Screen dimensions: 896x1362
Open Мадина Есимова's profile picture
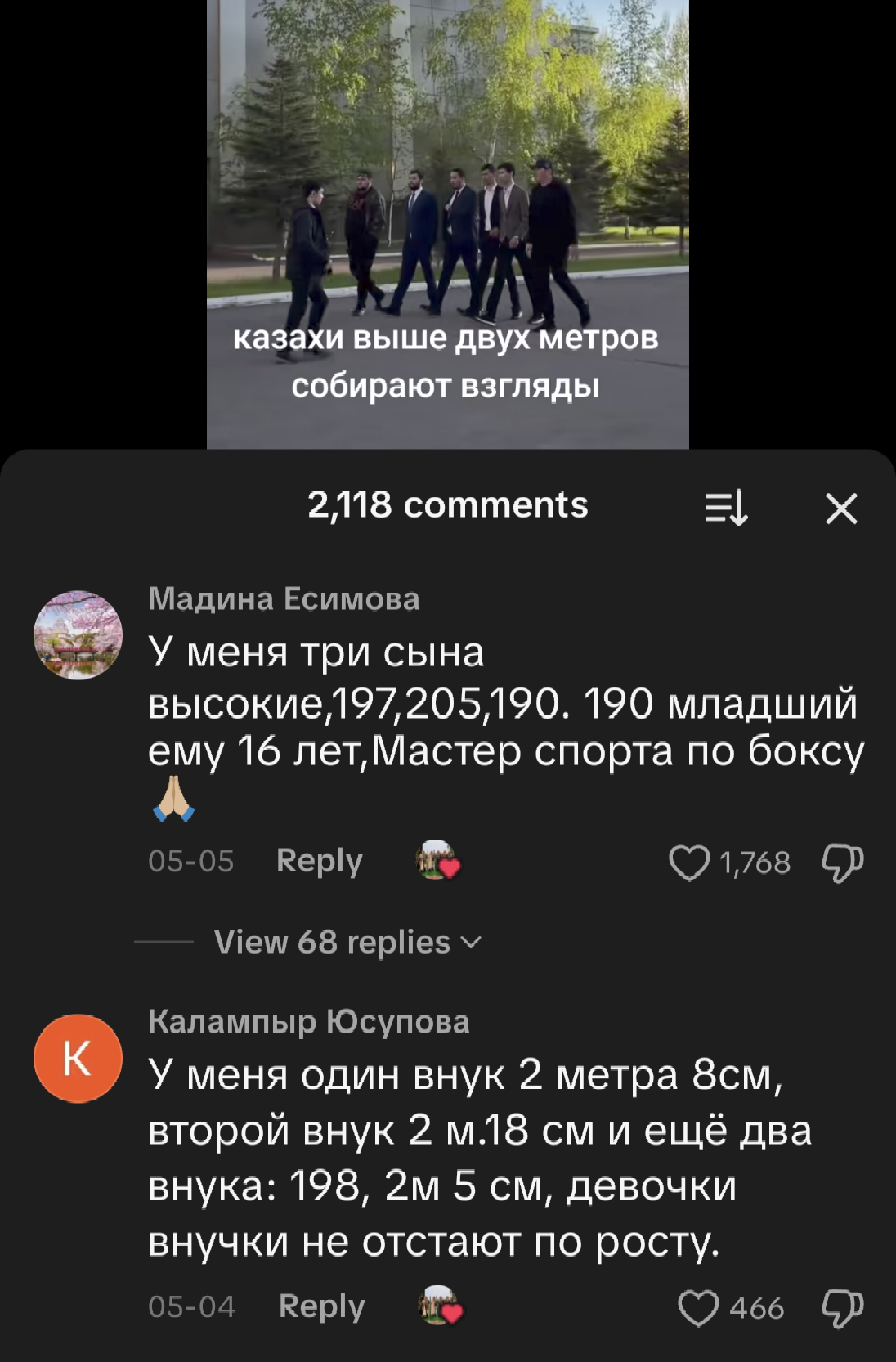78,635
